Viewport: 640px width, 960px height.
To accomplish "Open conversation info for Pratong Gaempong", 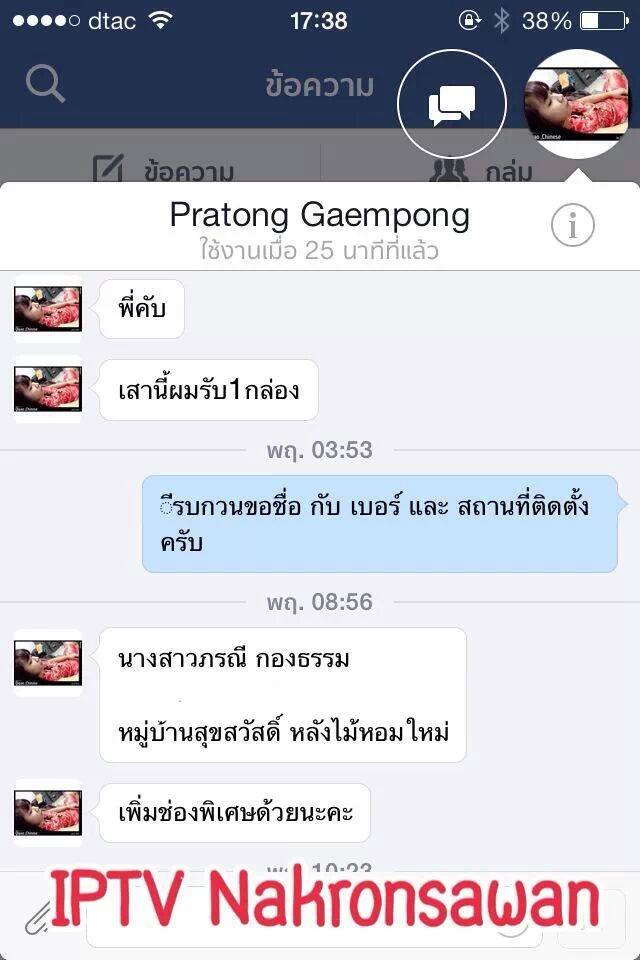I will pos(572,226).
